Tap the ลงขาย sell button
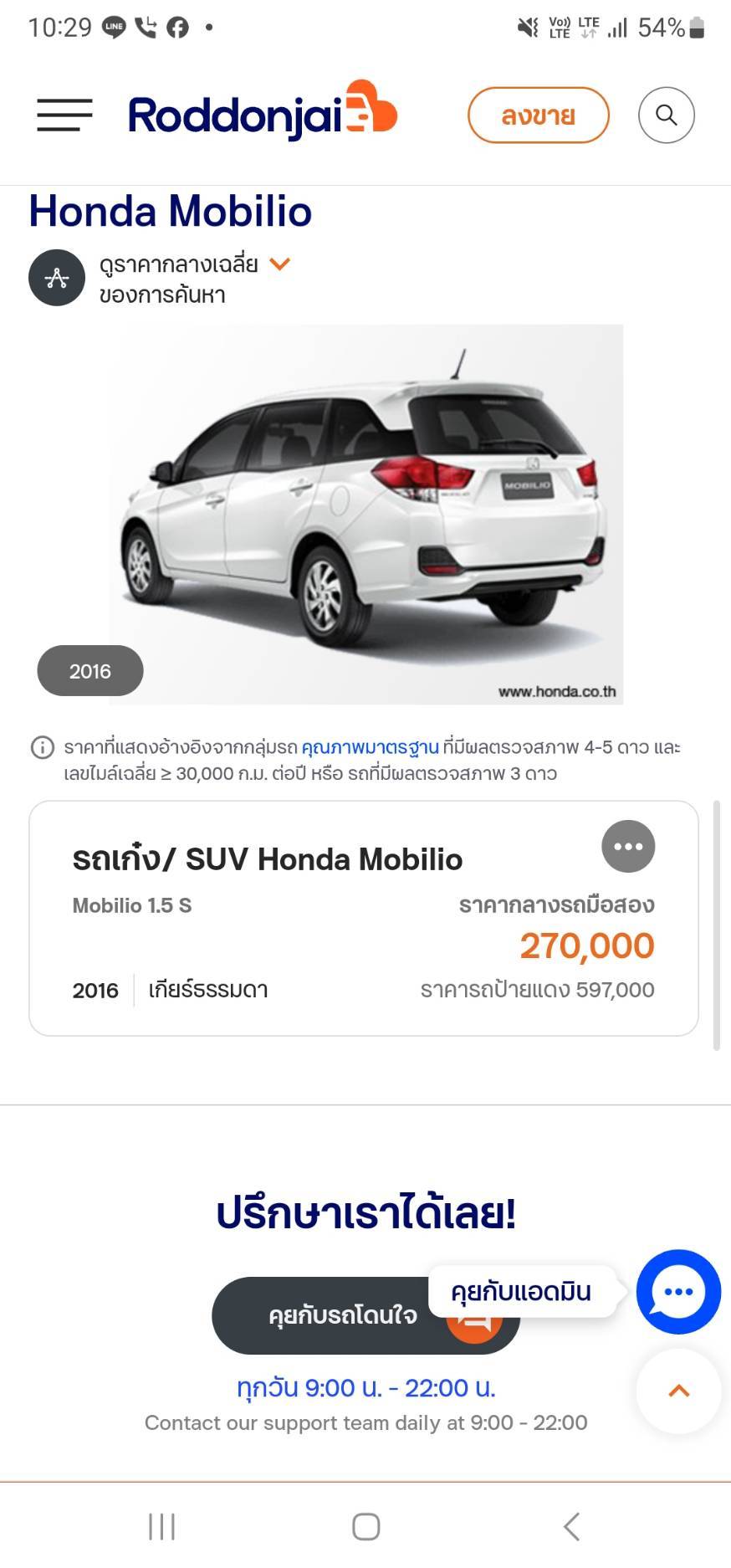731x1568 pixels. click(538, 115)
